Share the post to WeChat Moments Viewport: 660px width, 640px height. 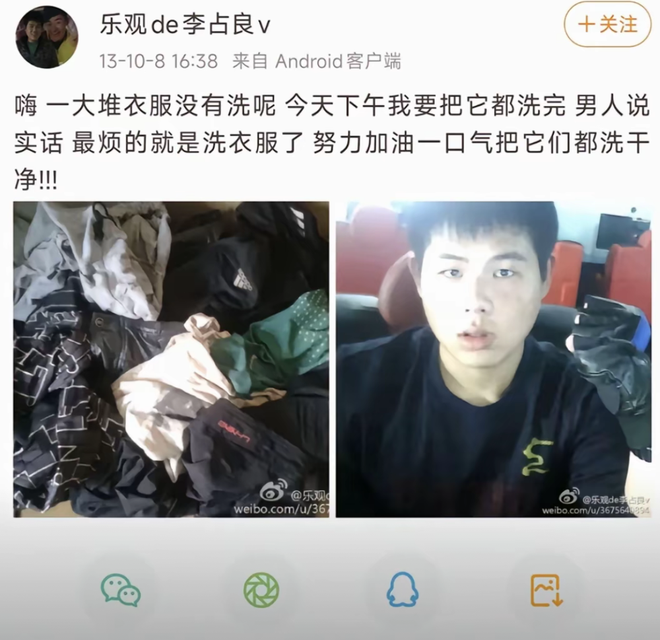(262, 590)
